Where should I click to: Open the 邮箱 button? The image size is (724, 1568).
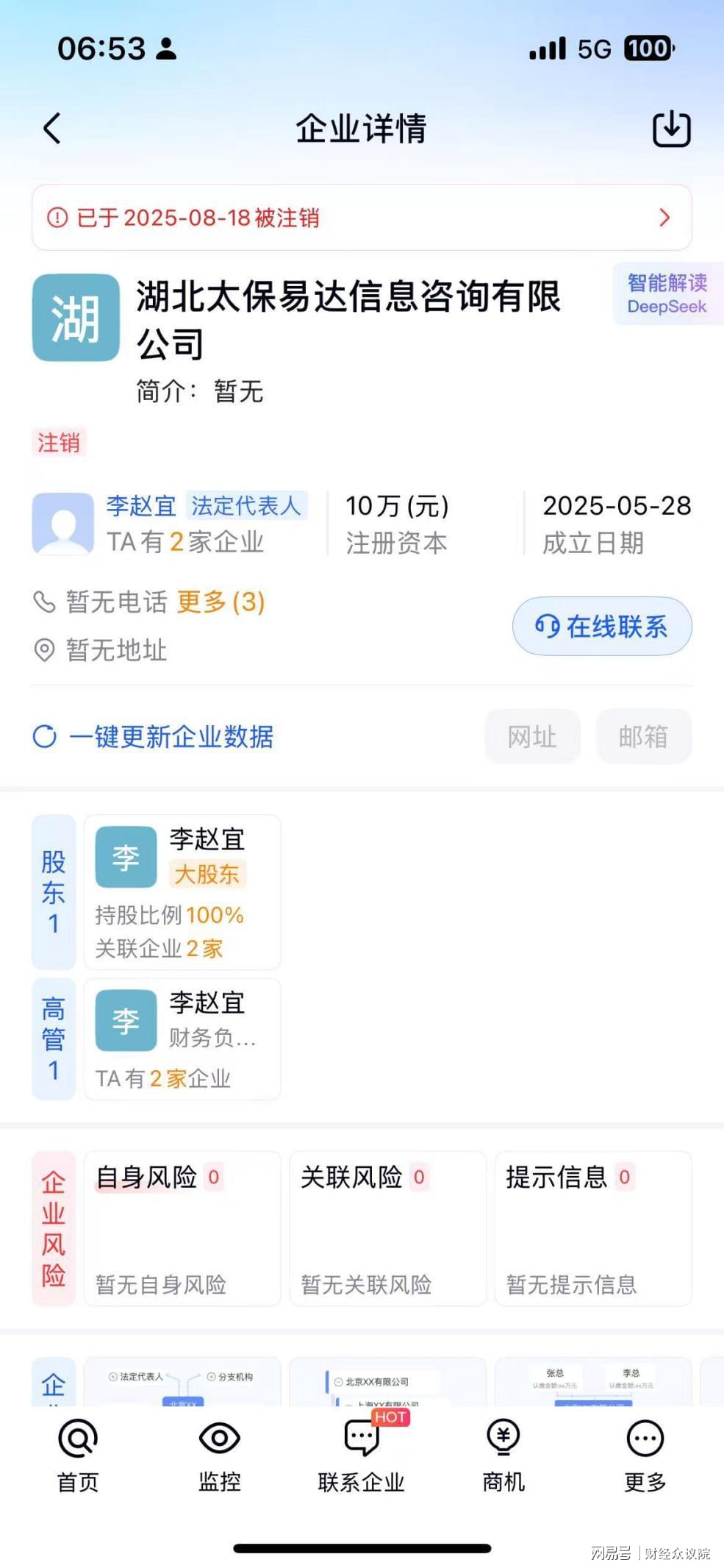coord(643,736)
